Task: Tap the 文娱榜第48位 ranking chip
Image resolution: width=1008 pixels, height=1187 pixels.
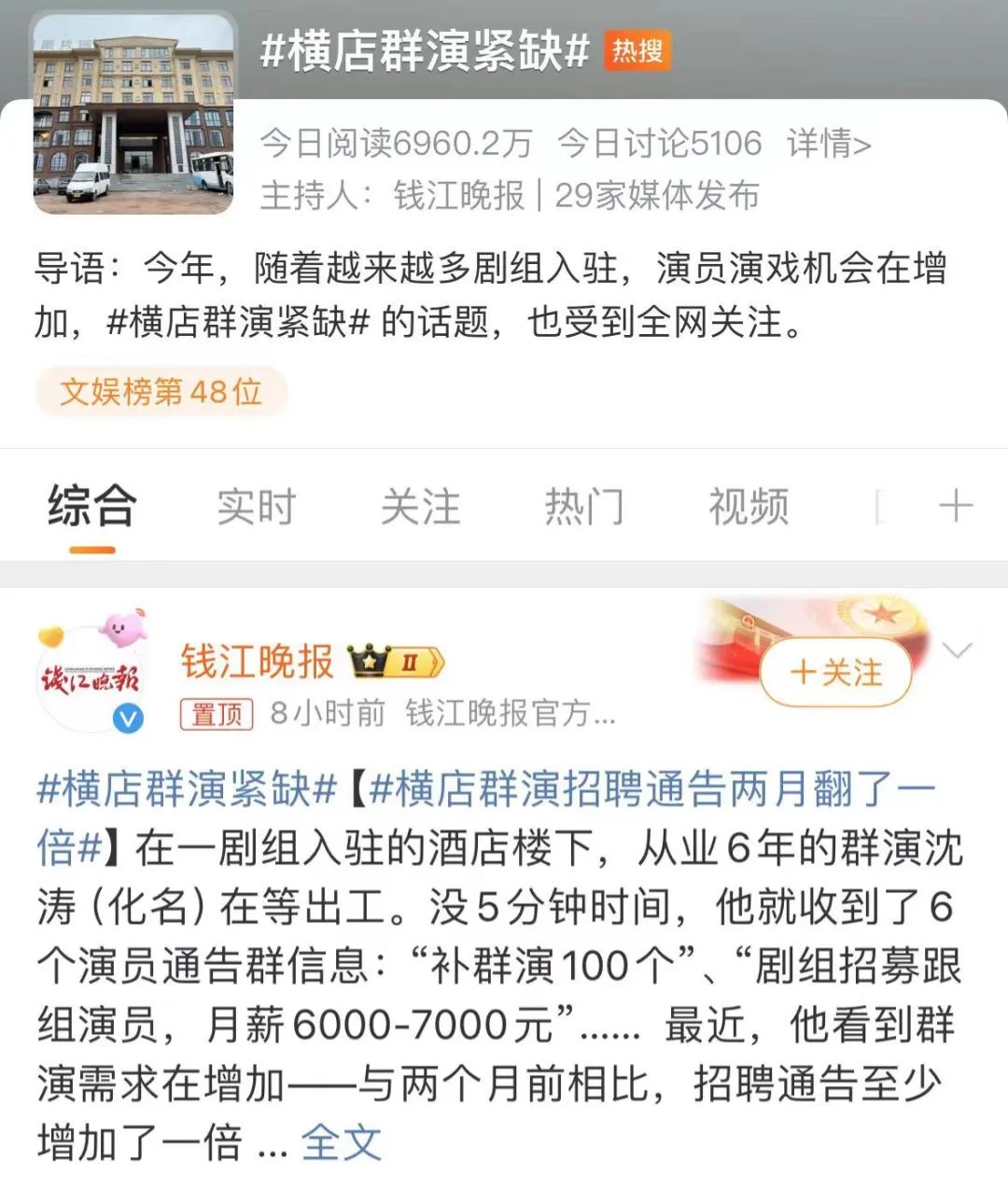Action: 161,392
